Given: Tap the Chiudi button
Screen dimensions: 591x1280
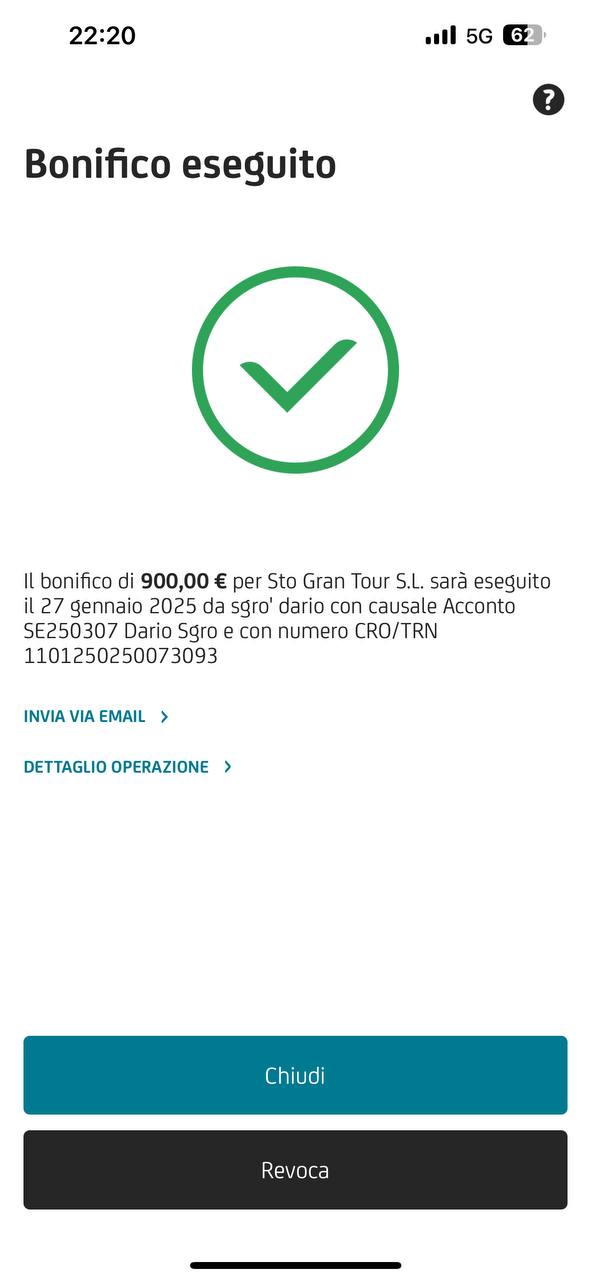Looking at the screenshot, I should 295,1075.
